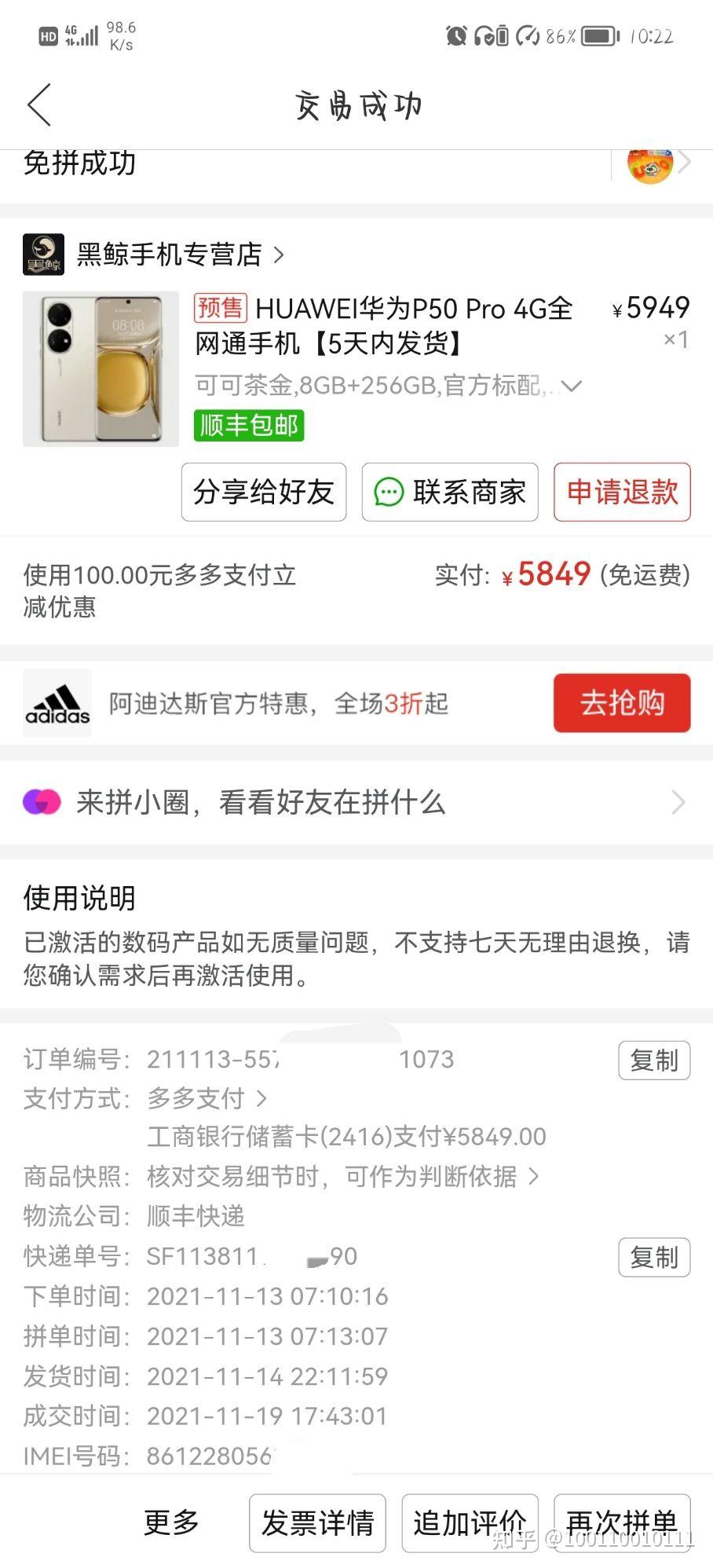
Task: Copy the SF tracking number (快递单号)
Action: (654, 1258)
